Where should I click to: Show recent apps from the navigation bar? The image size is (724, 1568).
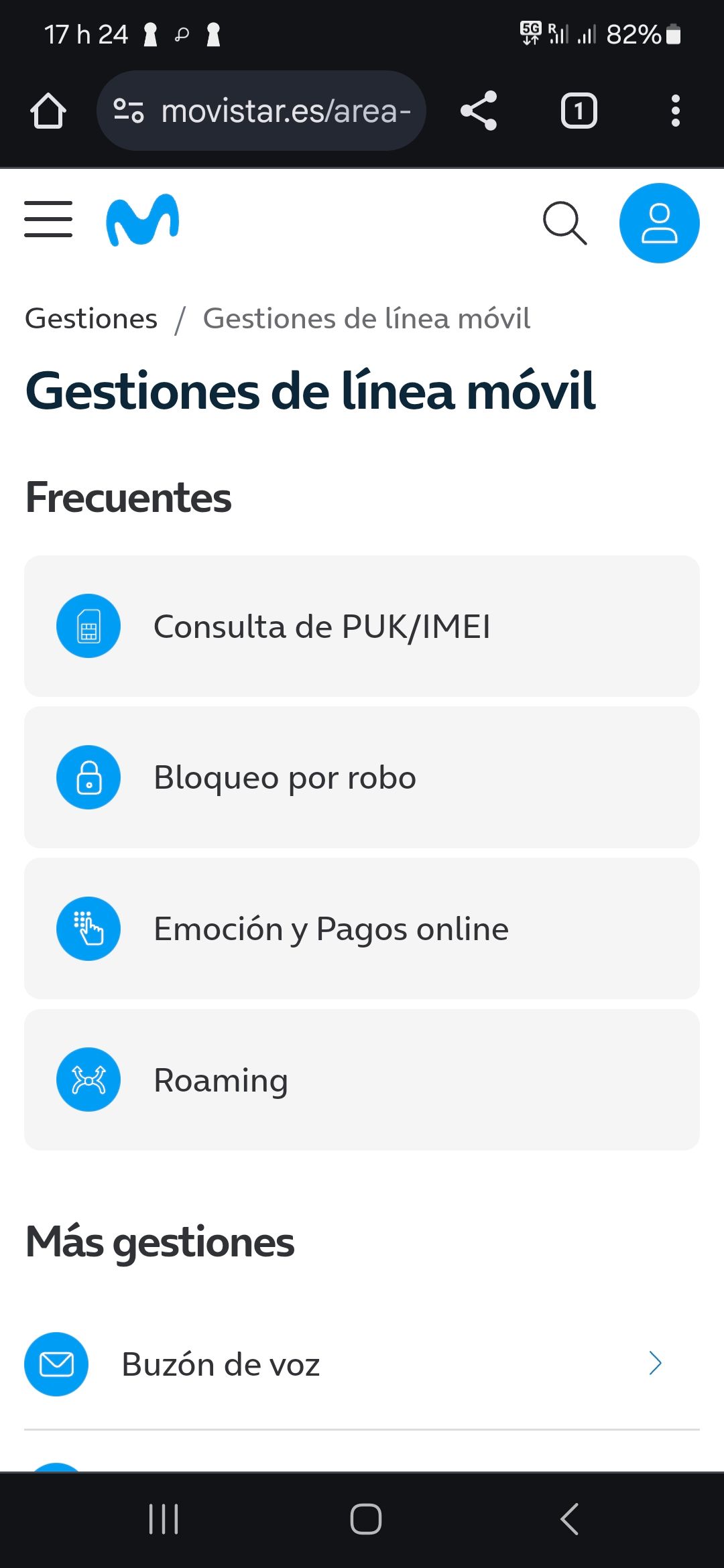(164, 1519)
